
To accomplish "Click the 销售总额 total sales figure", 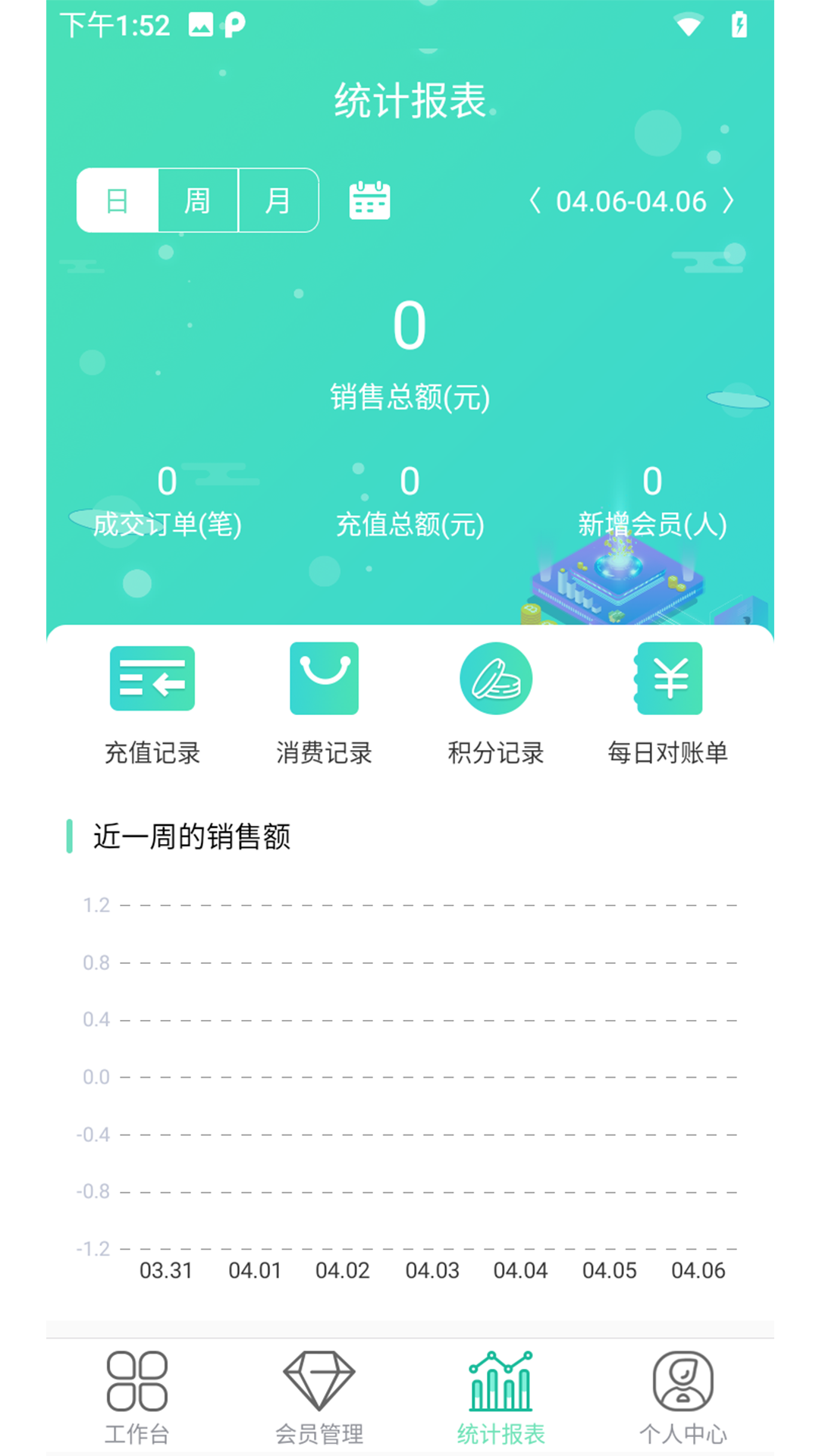I will coord(409,325).
